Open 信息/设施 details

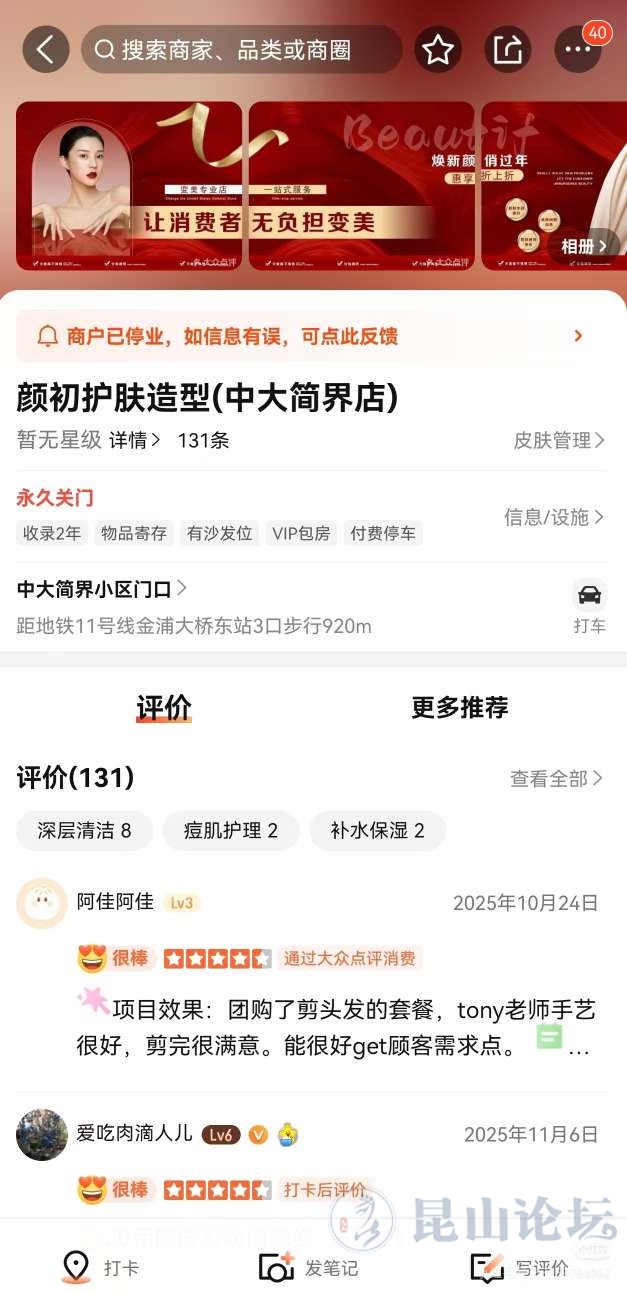(554, 517)
